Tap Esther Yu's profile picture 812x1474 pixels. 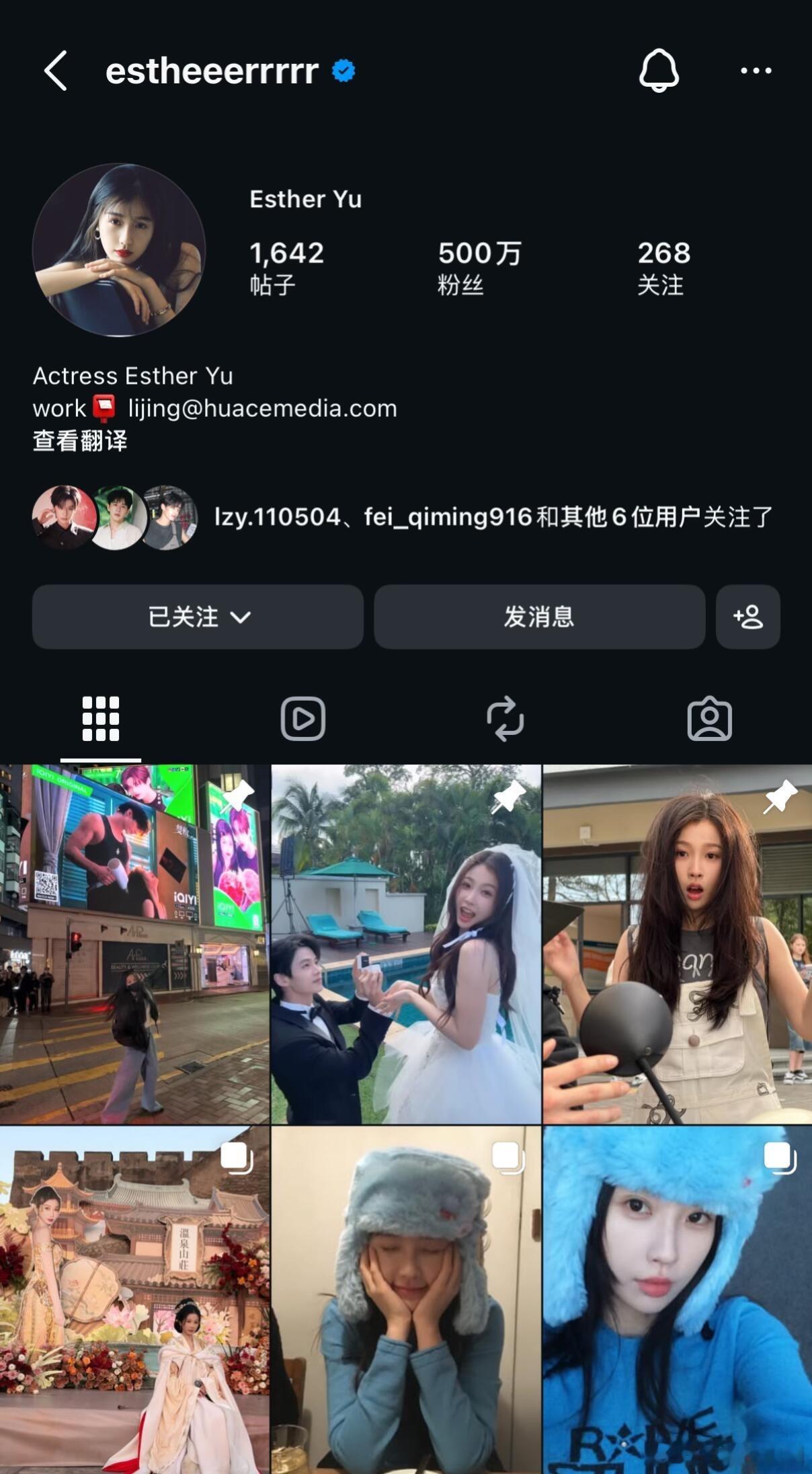(120, 249)
